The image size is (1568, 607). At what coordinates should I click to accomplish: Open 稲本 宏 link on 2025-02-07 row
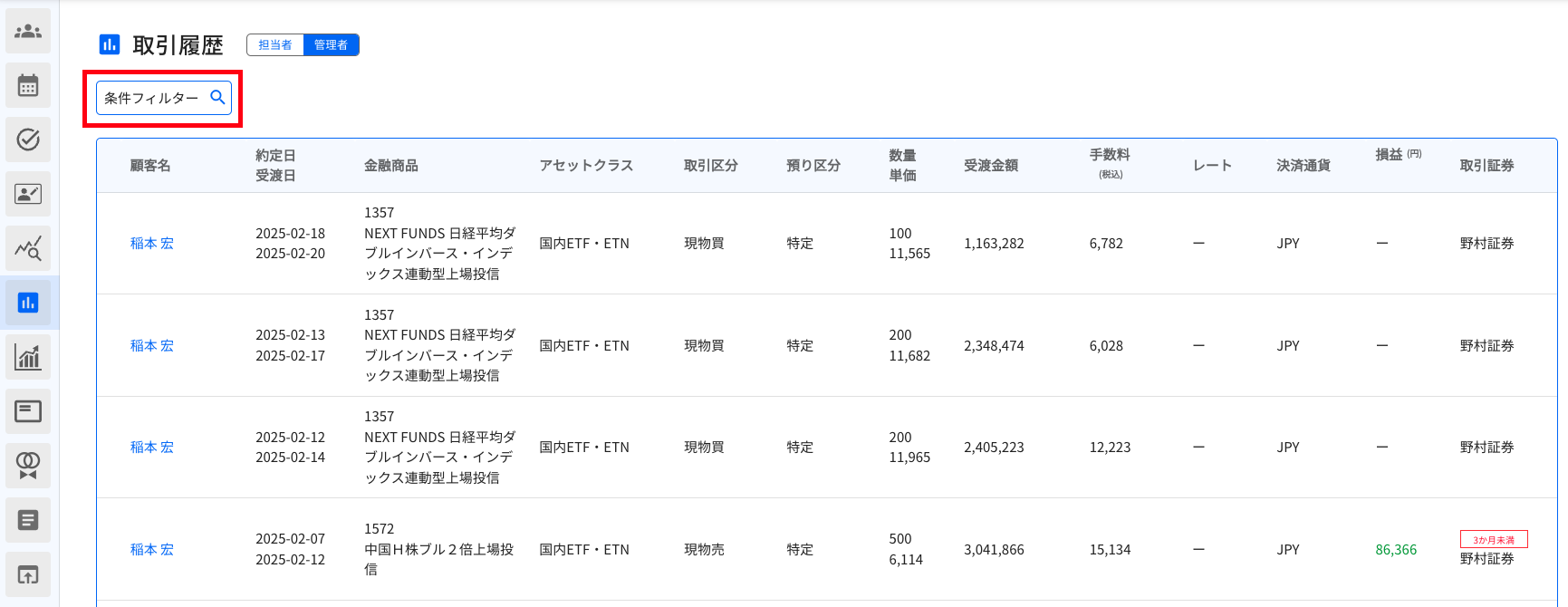[151, 550]
